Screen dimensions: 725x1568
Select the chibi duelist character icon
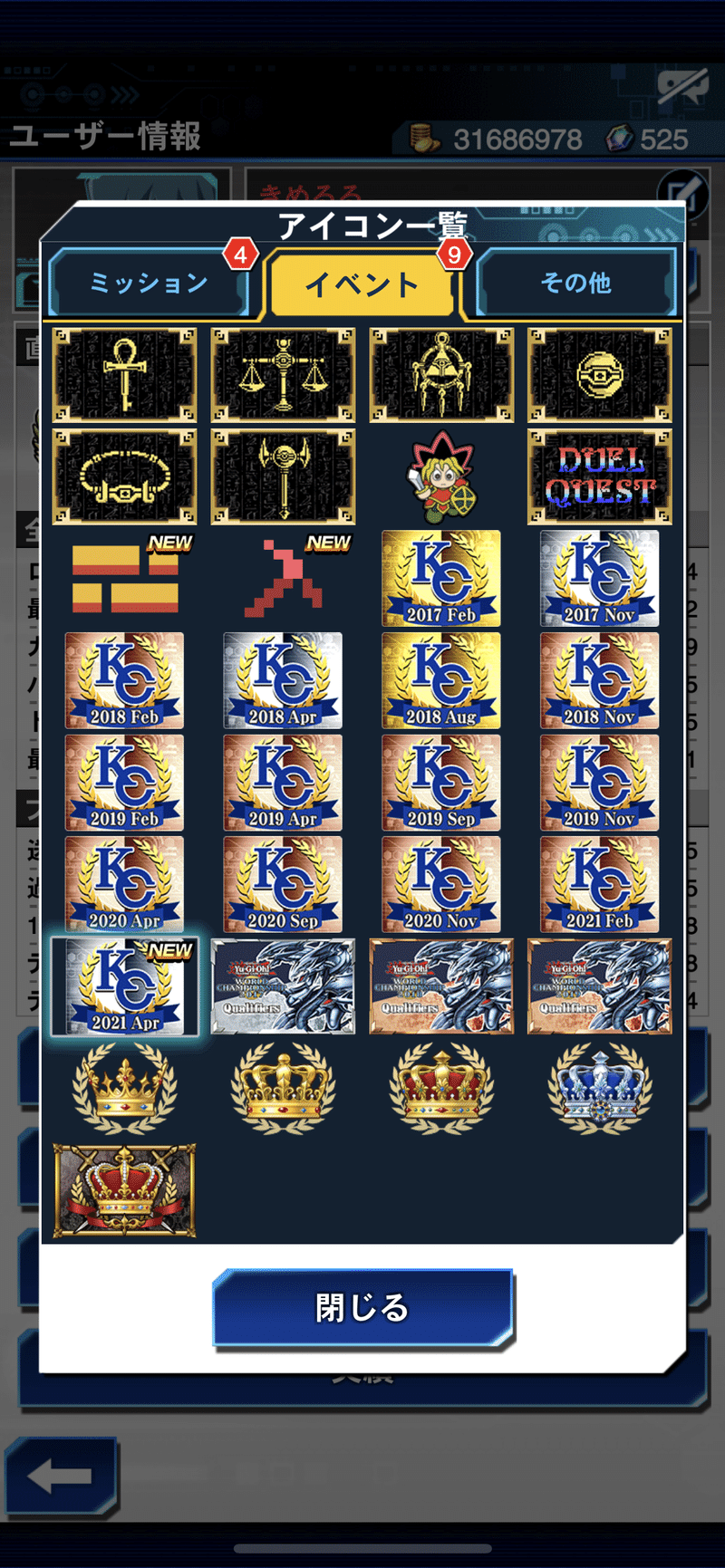pyautogui.click(x=441, y=477)
